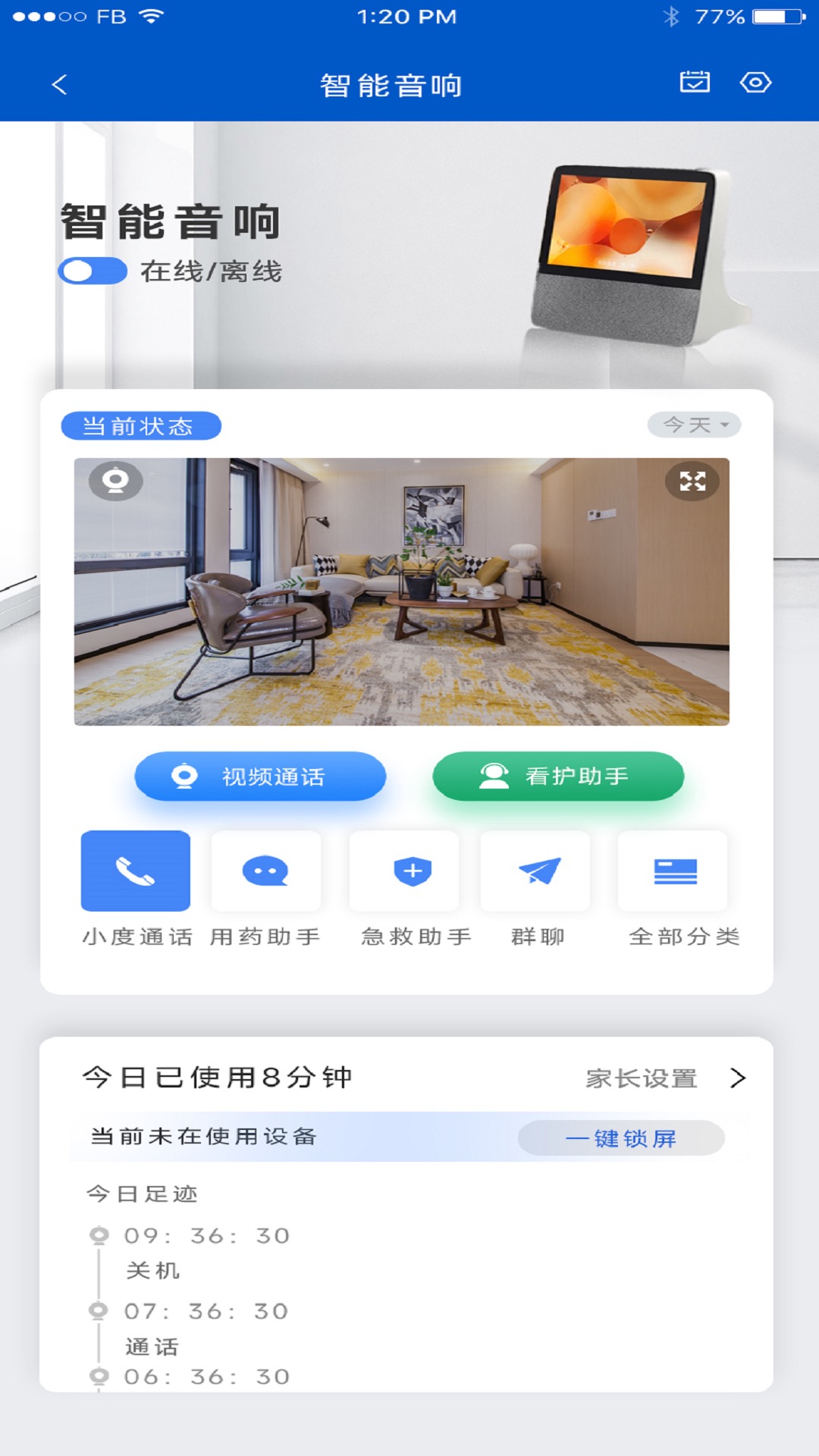Open 家长设置
Screen dimensions: 819x1456
[x=664, y=1078]
